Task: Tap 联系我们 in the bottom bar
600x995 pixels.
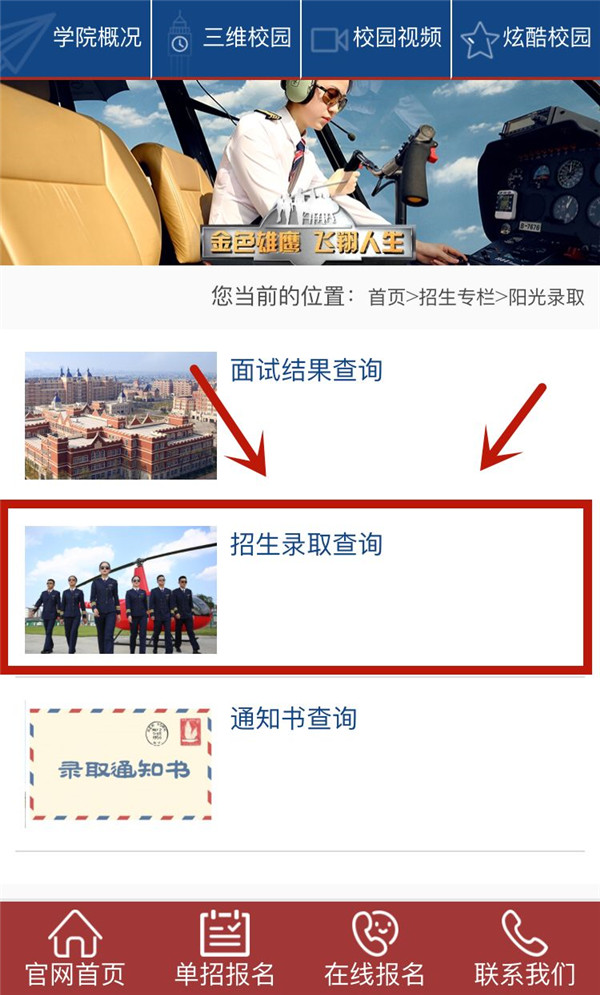Action: point(525,948)
